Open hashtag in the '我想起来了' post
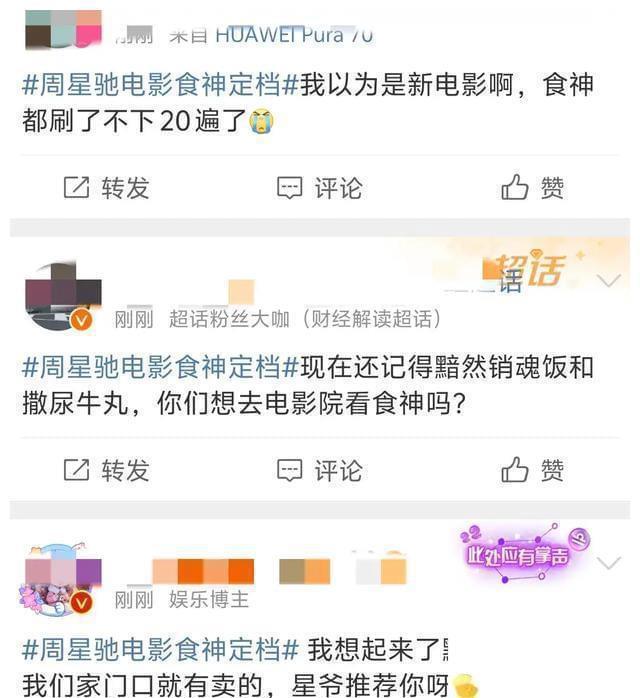 tap(160, 650)
